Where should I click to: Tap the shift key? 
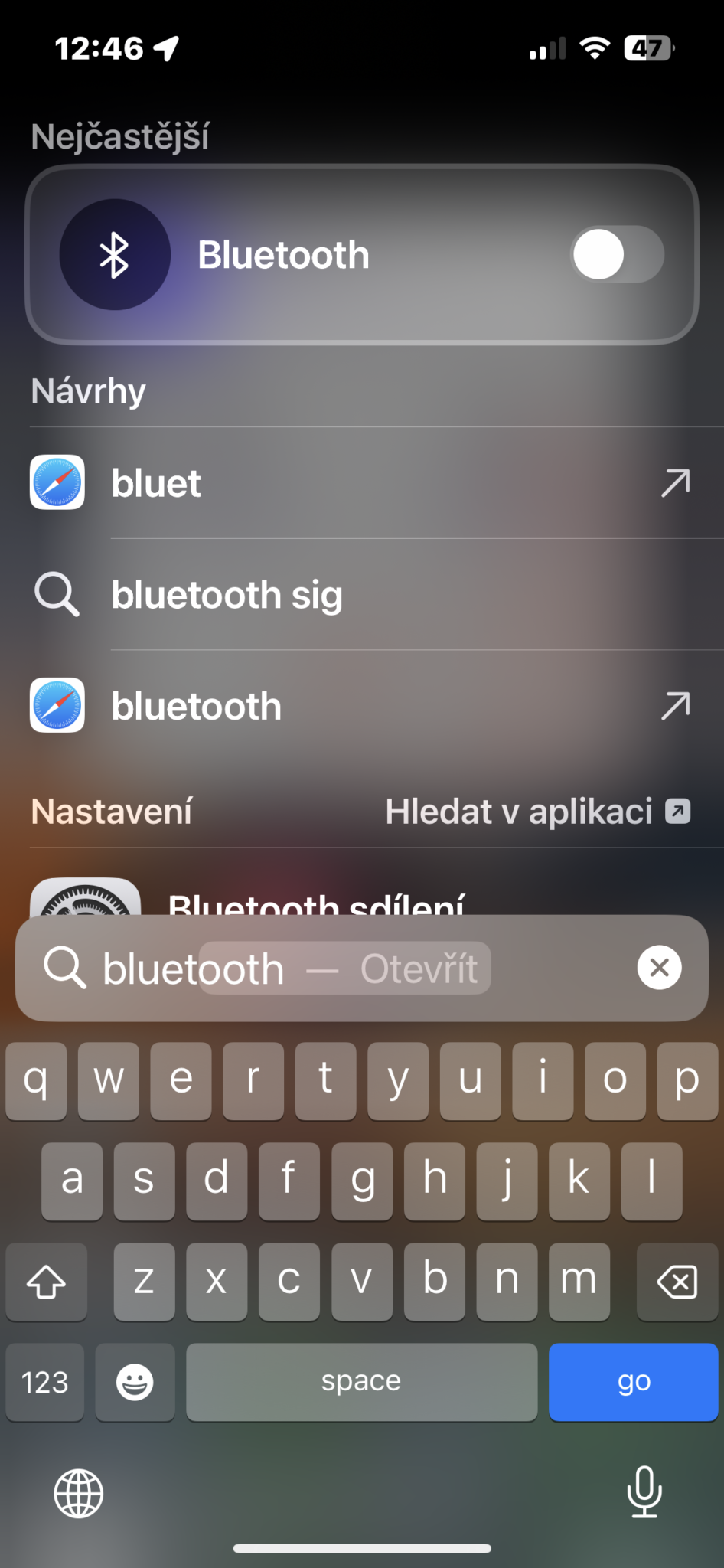tap(46, 1282)
